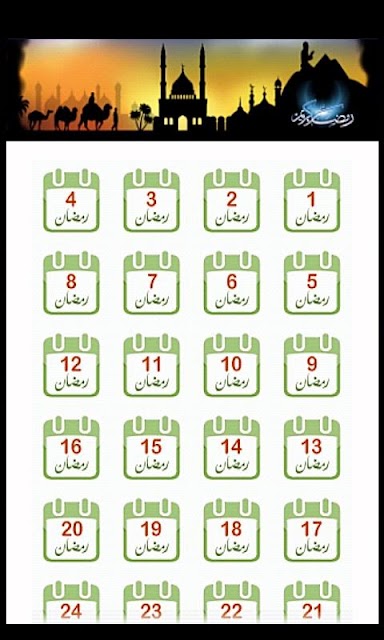Select the calendar tile numbered 18

232,530
